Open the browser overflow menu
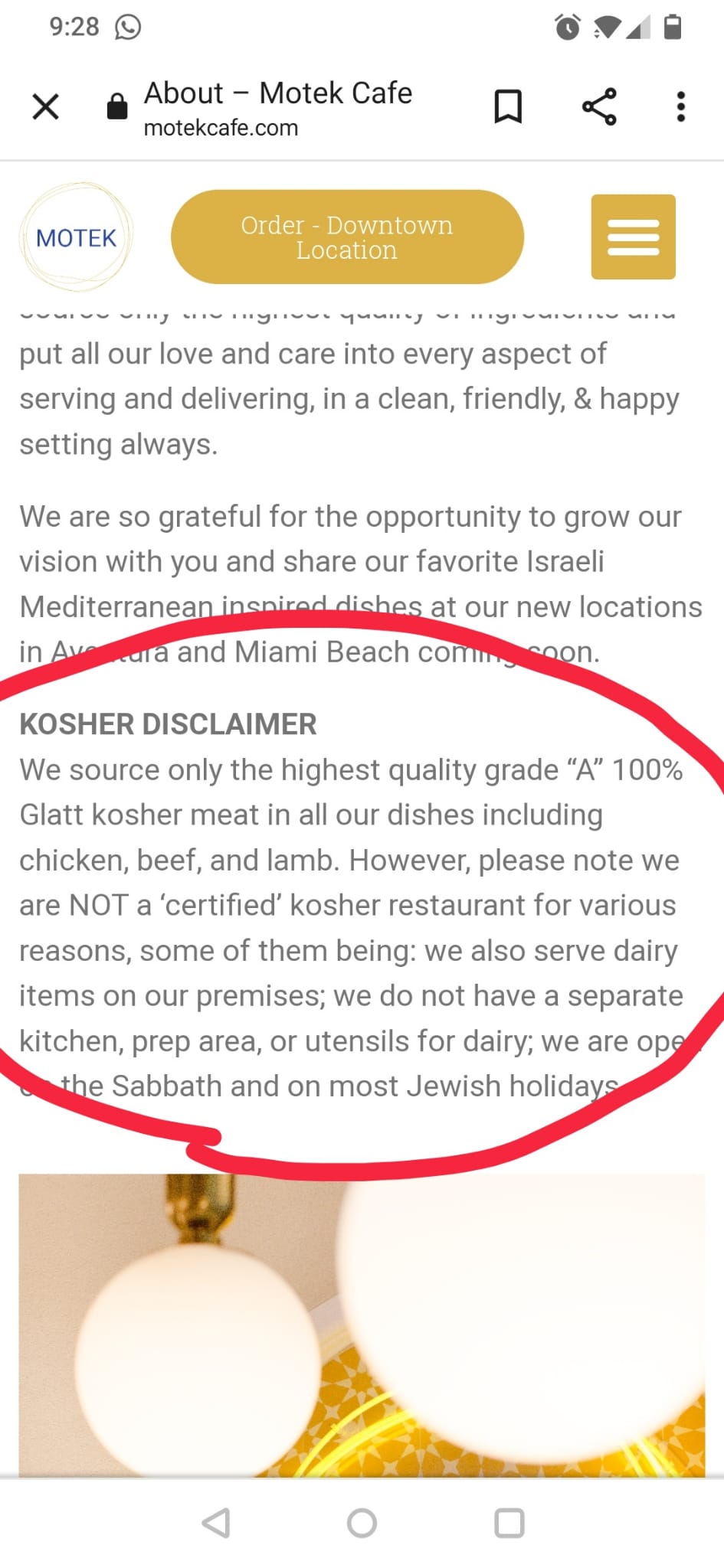 [680, 106]
